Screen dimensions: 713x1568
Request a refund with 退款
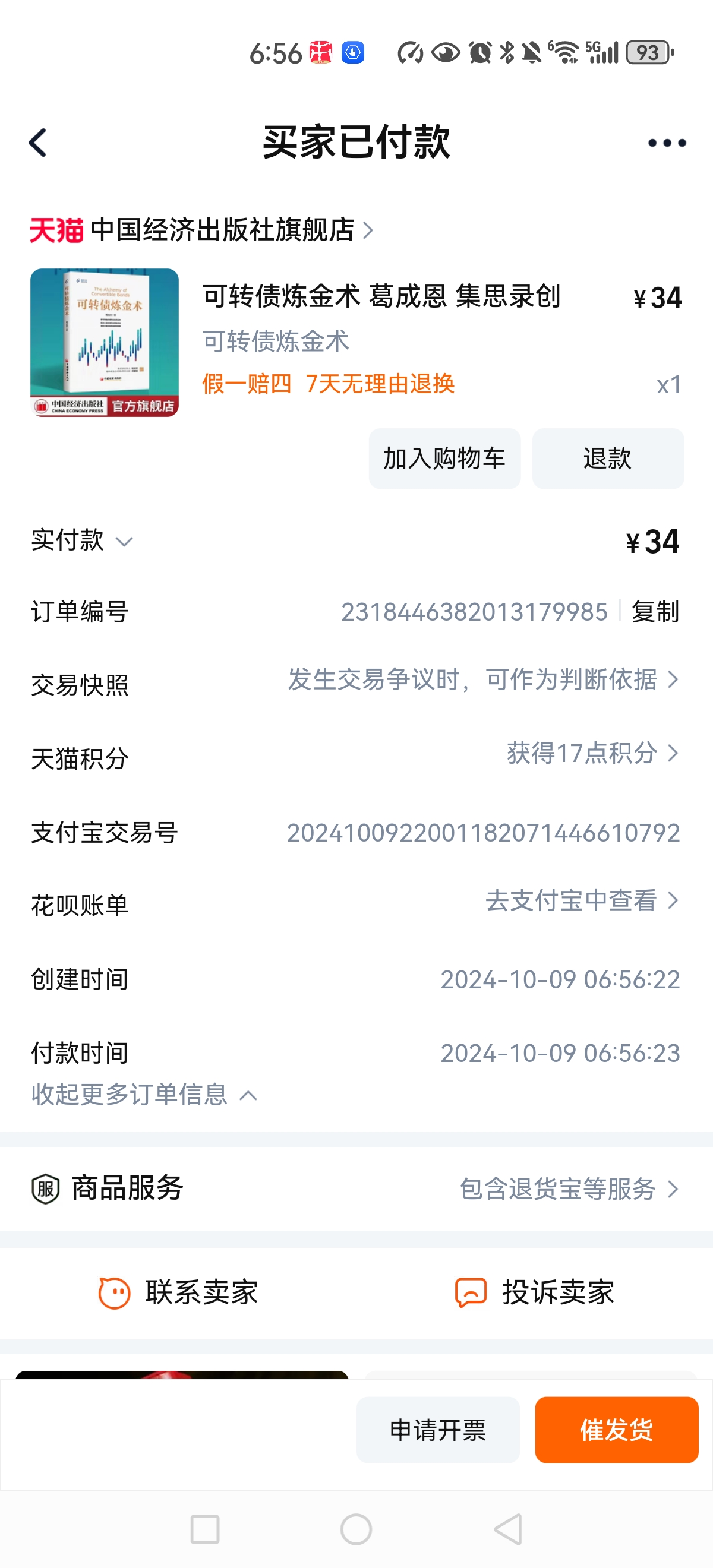(608, 459)
